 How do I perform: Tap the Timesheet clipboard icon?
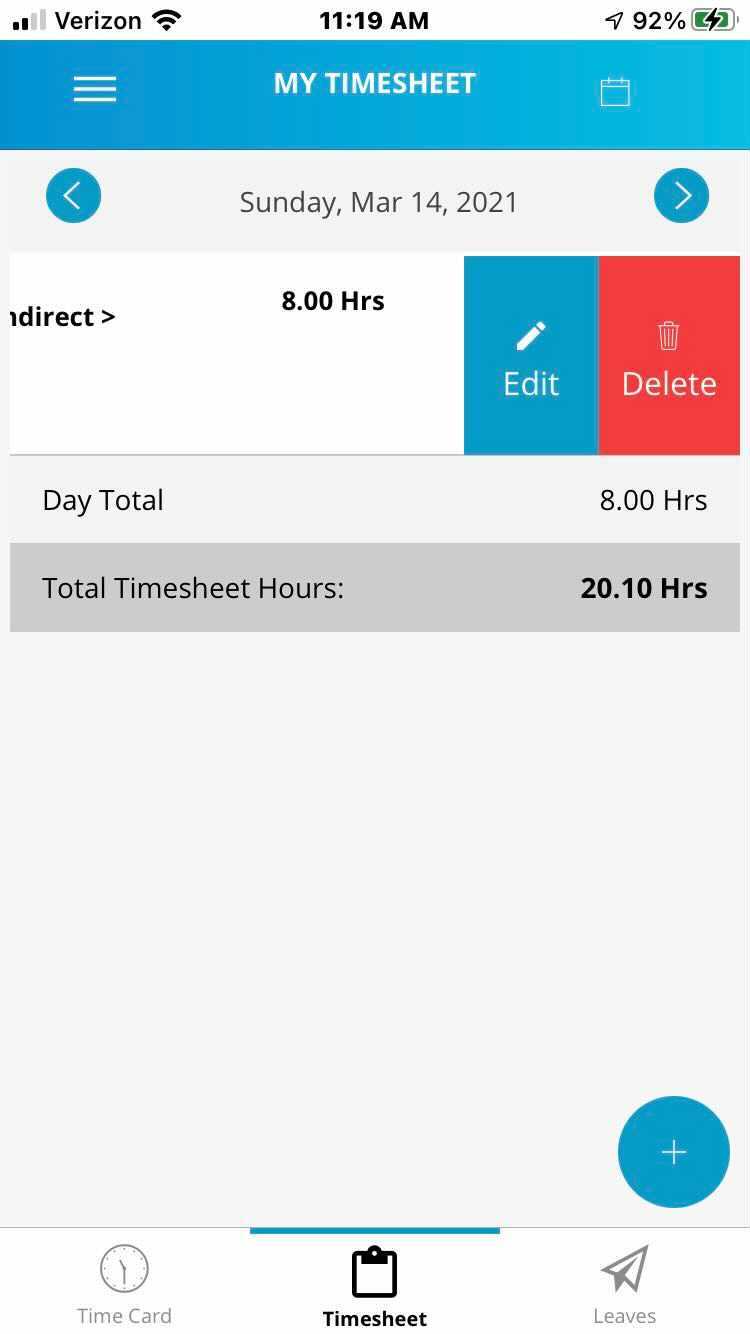[x=374, y=1270]
